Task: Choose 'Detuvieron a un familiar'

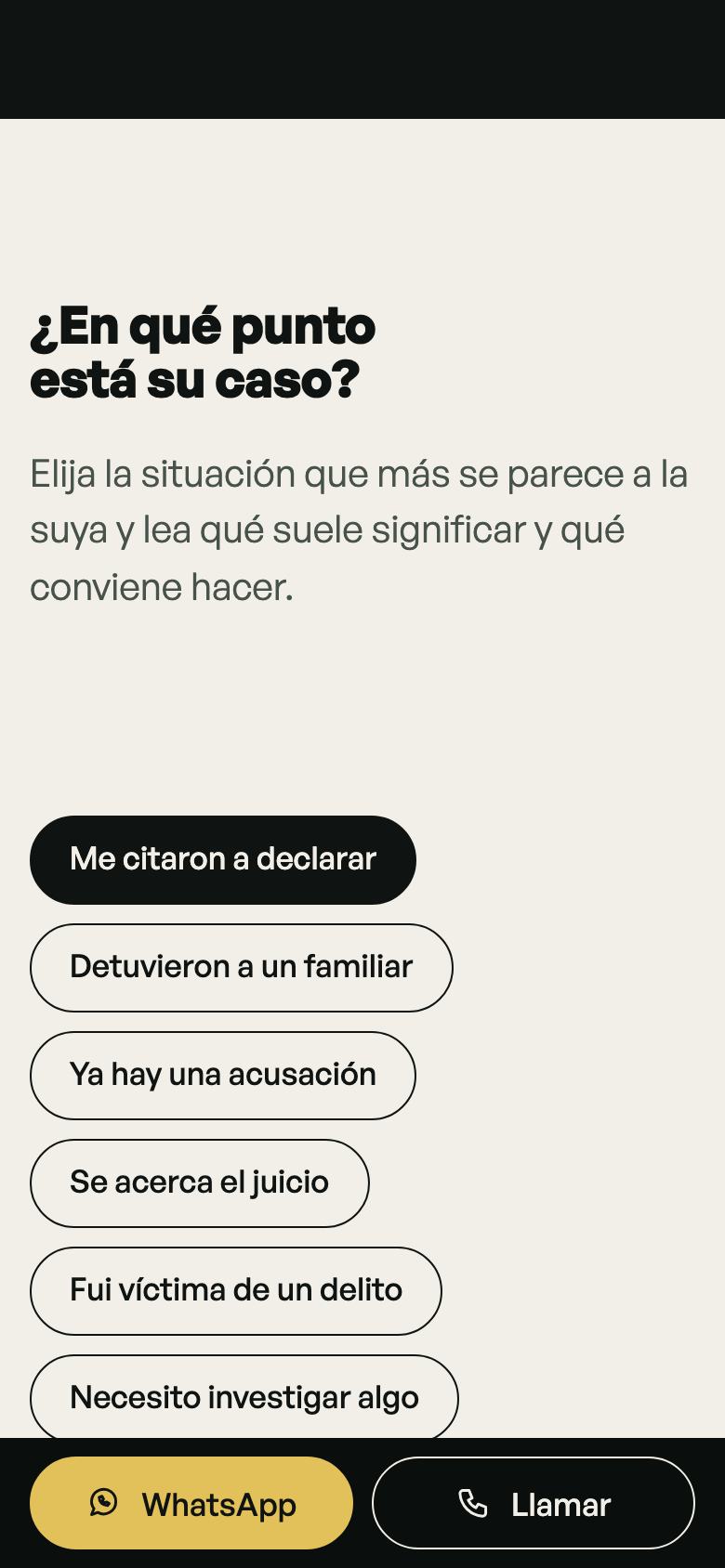Action: (x=242, y=967)
